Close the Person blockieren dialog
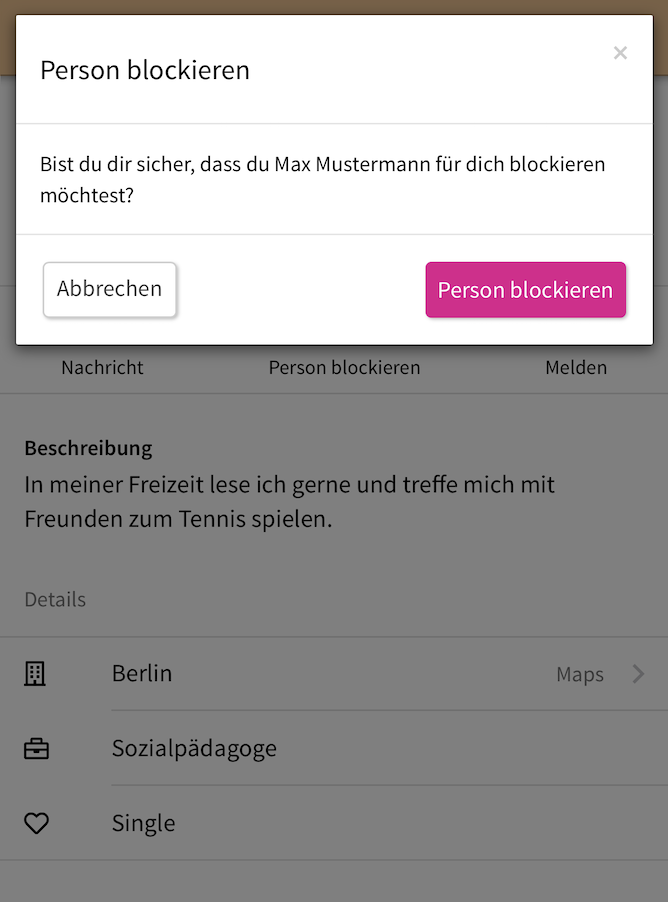Image resolution: width=668 pixels, height=902 pixels. tap(620, 53)
